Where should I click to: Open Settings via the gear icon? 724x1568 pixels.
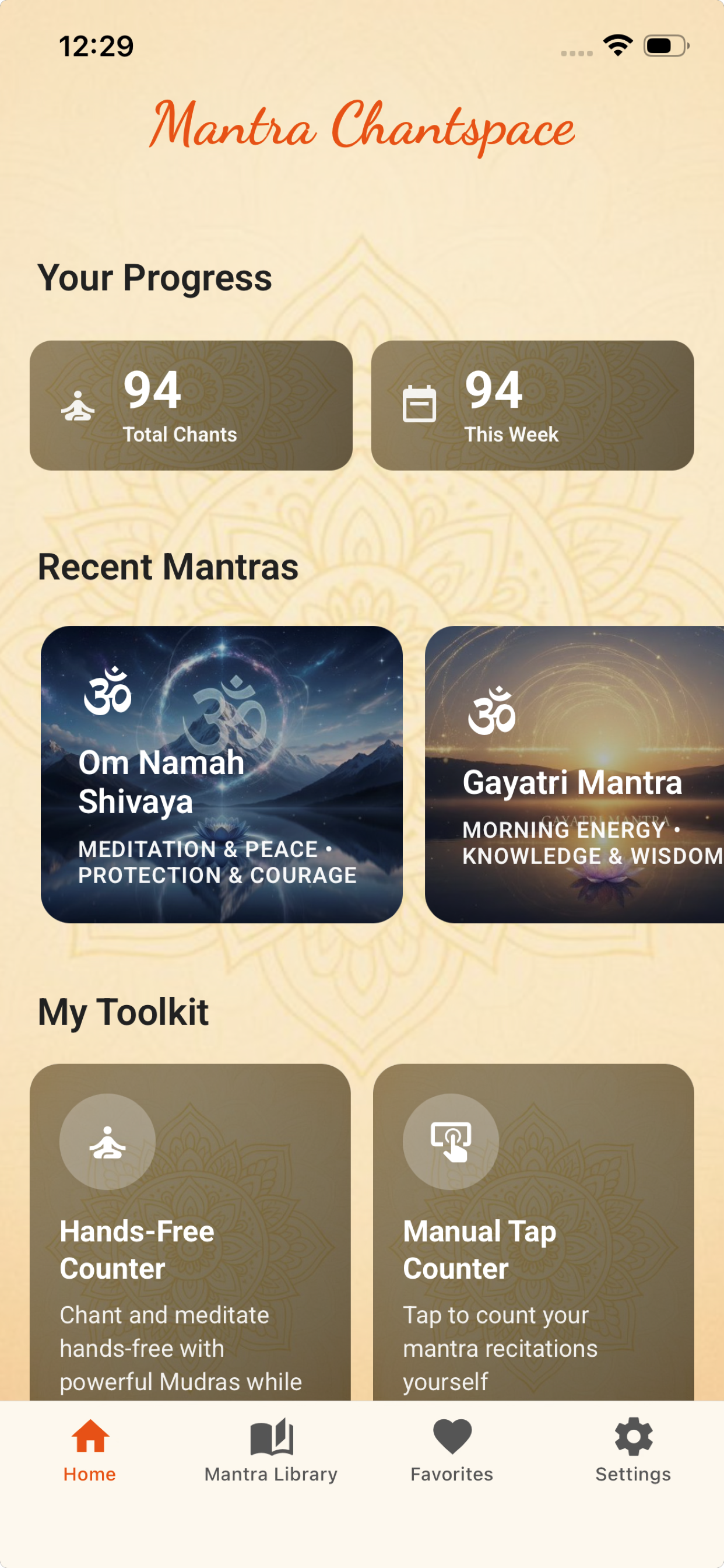coord(632,1441)
